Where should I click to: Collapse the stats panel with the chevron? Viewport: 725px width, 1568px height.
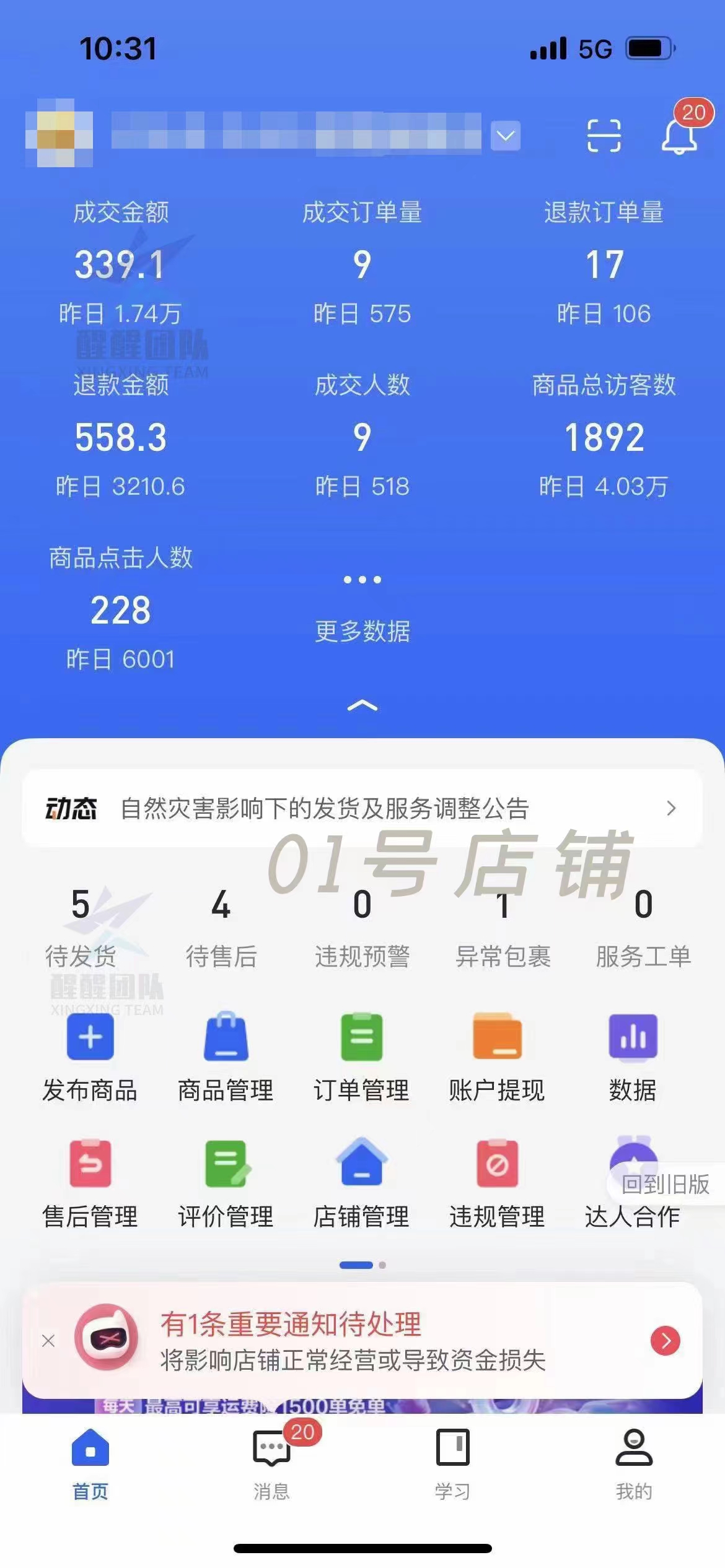(x=362, y=706)
